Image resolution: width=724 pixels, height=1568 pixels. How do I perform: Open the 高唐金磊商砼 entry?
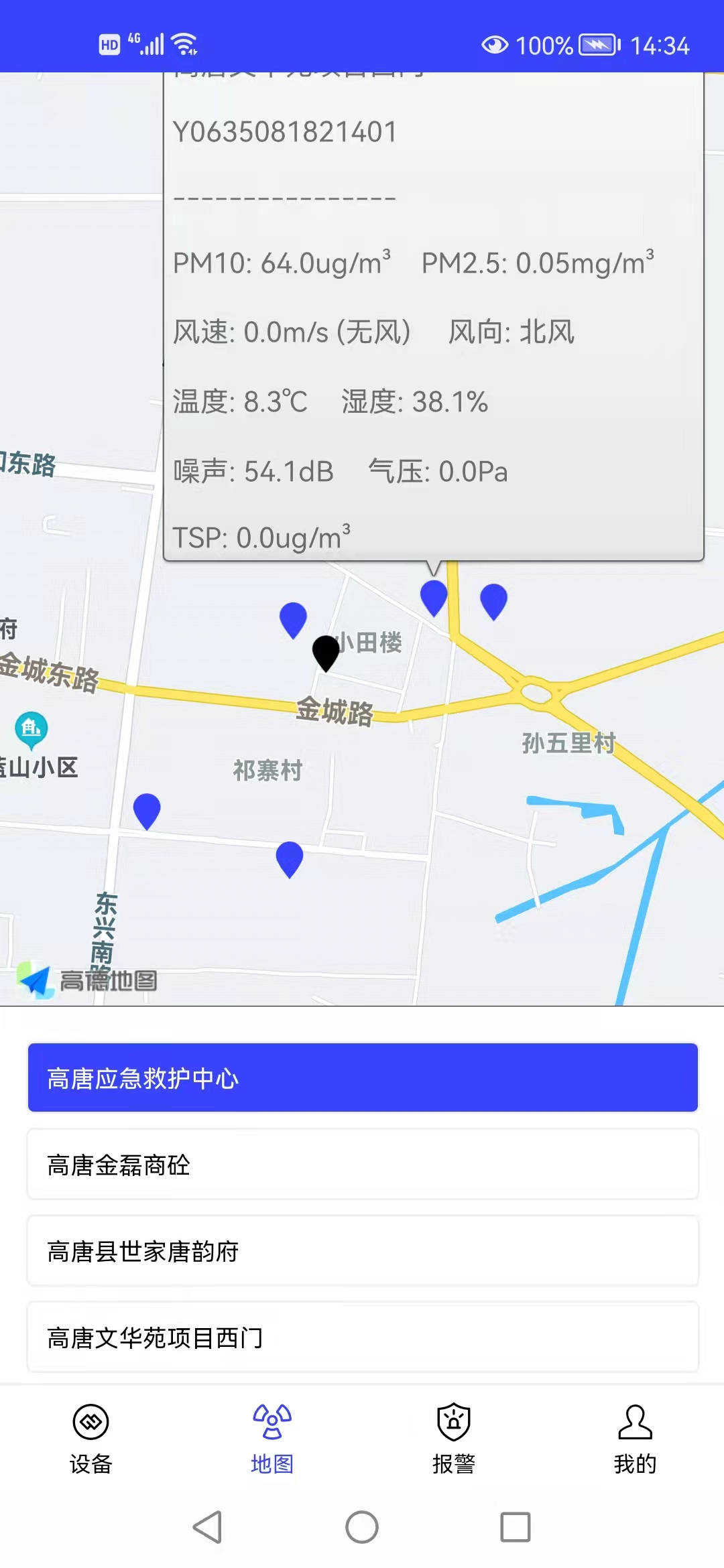[x=362, y=1165]
